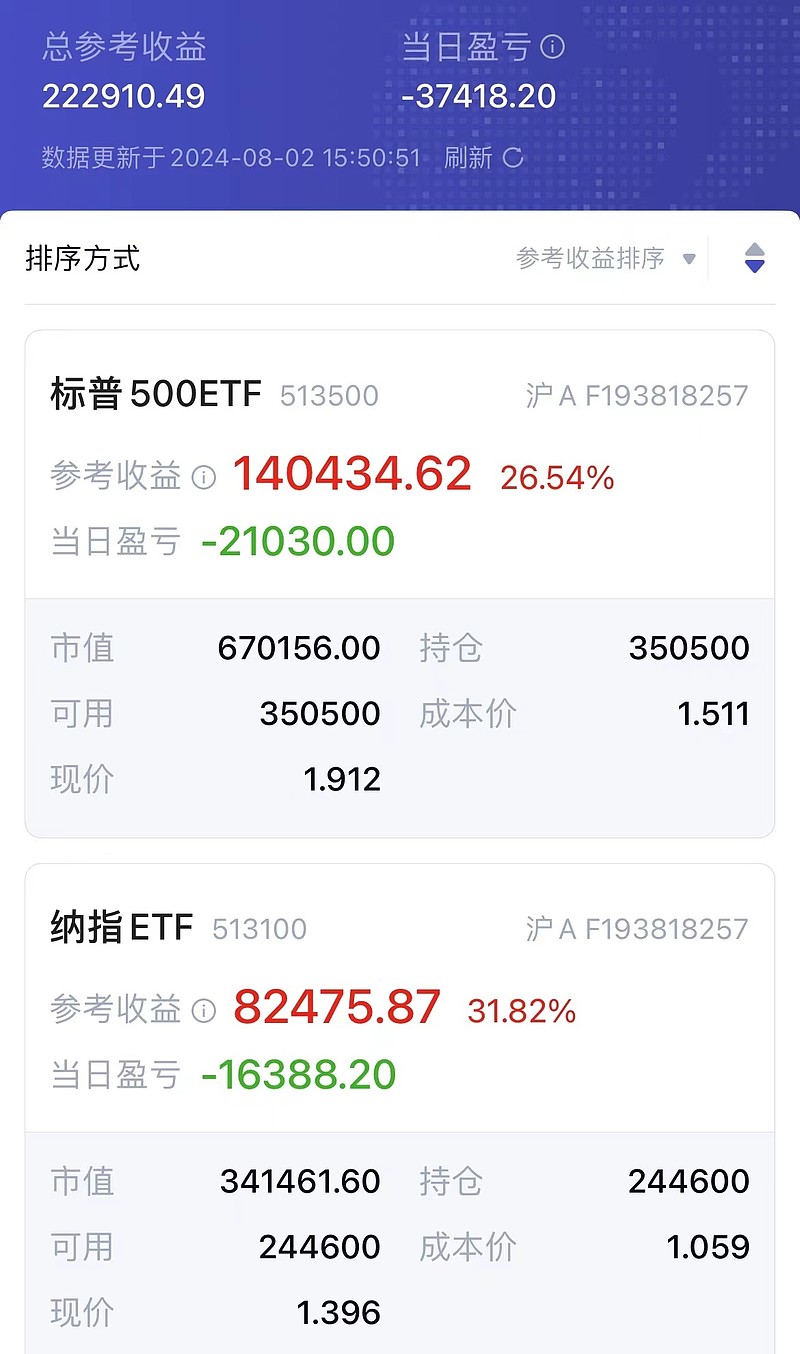Open the 参考收益排序 sort dropdown

(x=605, y=259)
